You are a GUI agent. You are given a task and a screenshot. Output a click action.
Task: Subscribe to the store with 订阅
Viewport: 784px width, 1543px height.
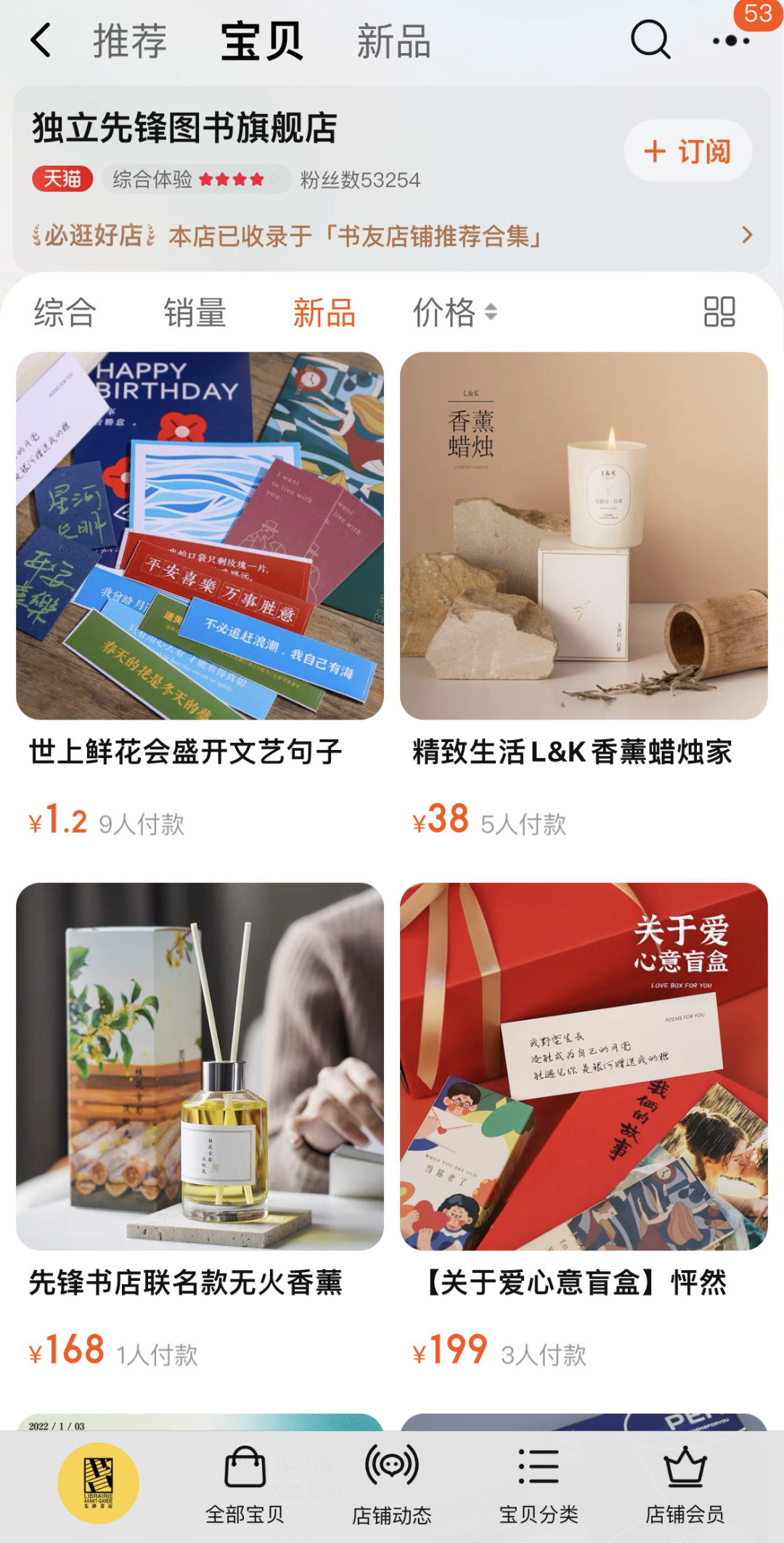[687, 151]
